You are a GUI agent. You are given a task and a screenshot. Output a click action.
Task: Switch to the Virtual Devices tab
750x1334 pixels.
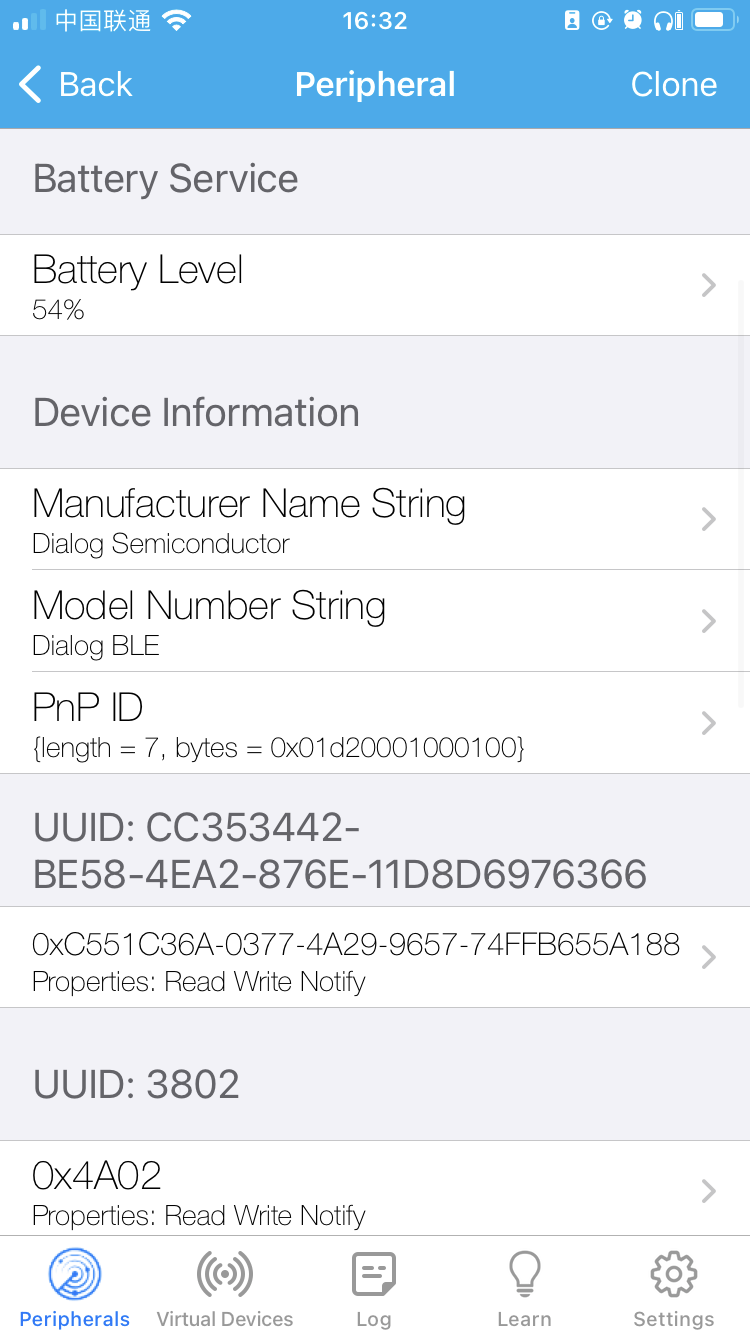pyautogui.click(x=225, y=1288)
